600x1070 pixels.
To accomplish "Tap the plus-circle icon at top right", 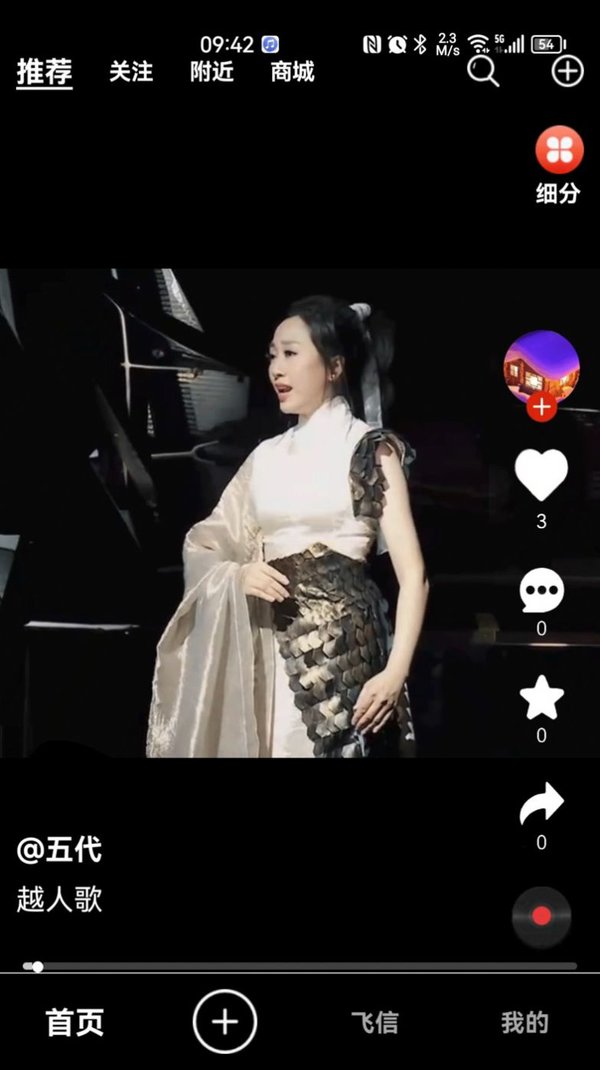I will (x=567, y=71).
